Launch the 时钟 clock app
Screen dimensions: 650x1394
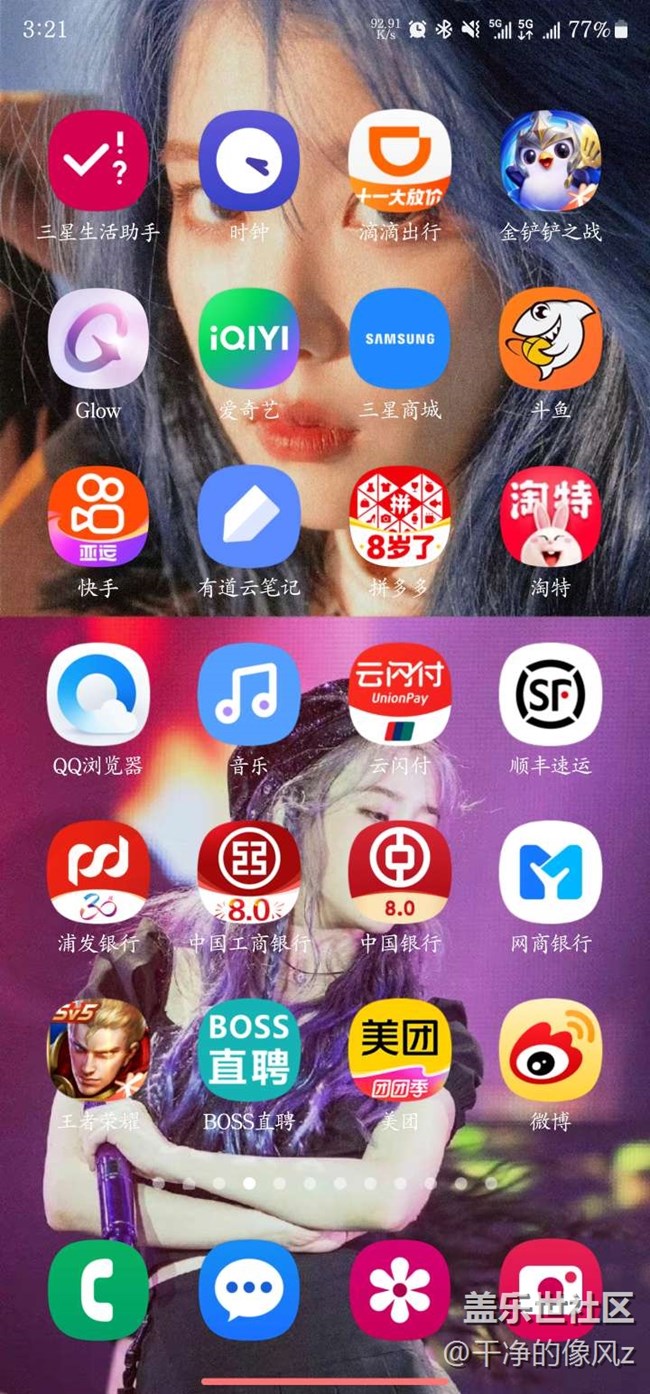(249, 161)
